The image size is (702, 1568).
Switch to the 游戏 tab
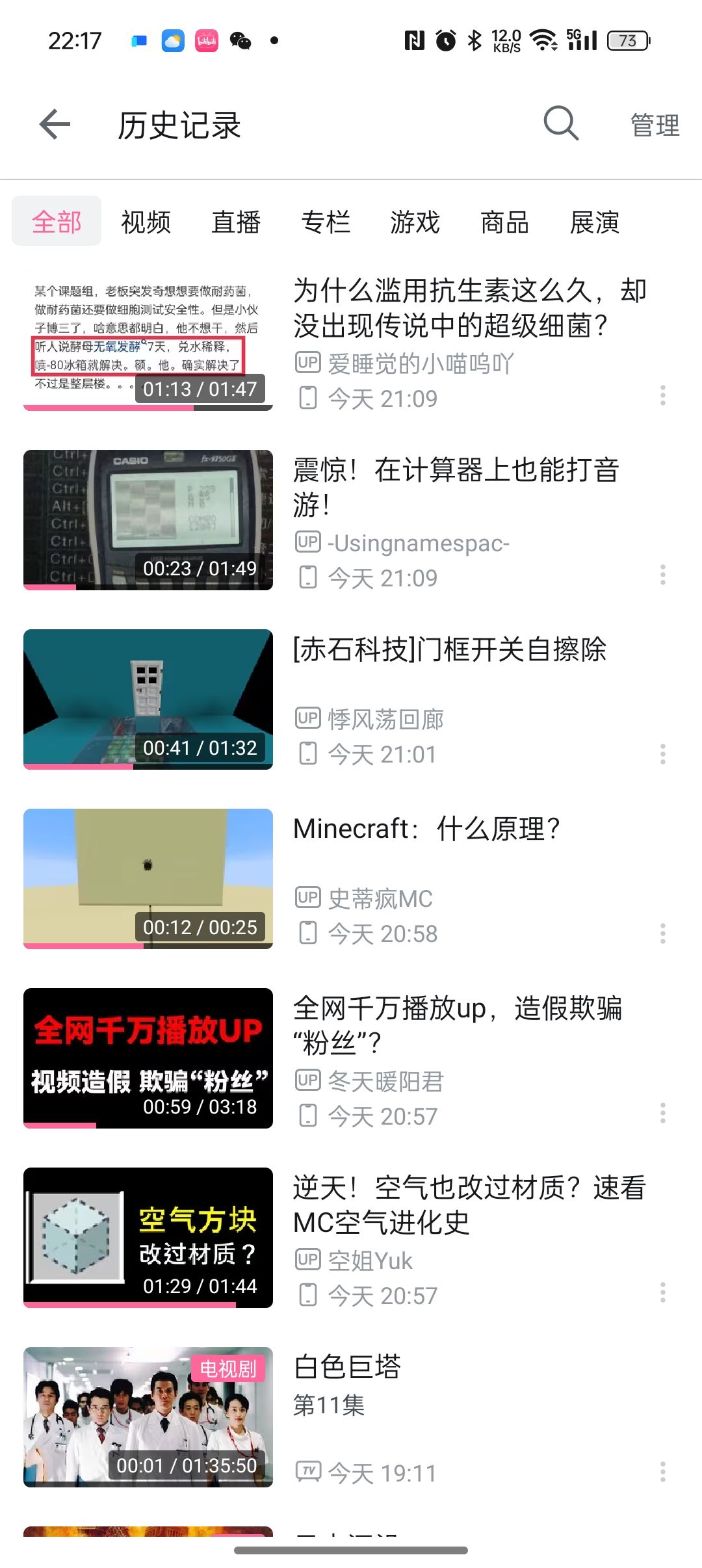tap(415, 222)
